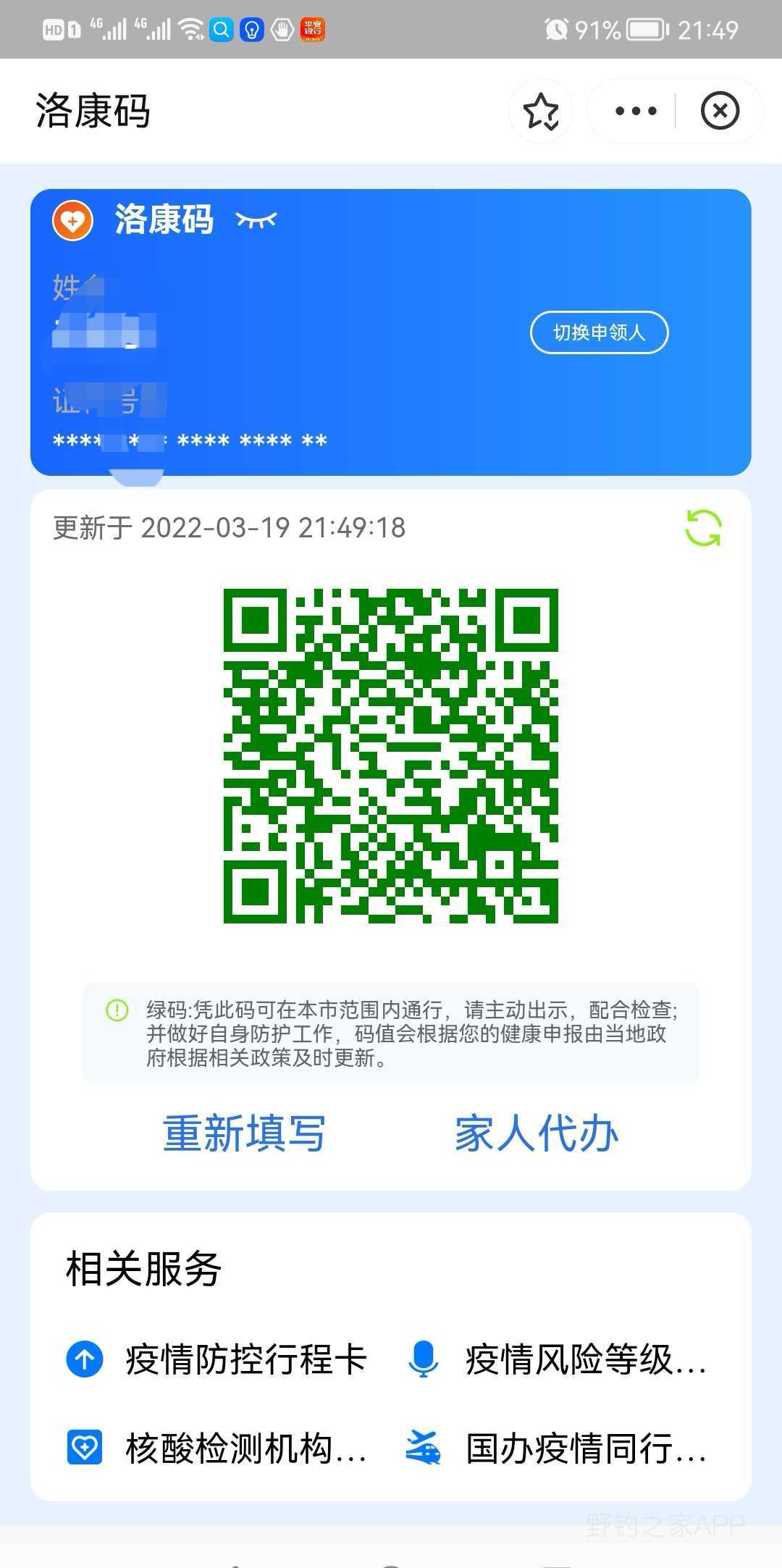Open 国办疫情同行 query service
The width and height of the screenshot is (782, 1568).
[558, 1448]
